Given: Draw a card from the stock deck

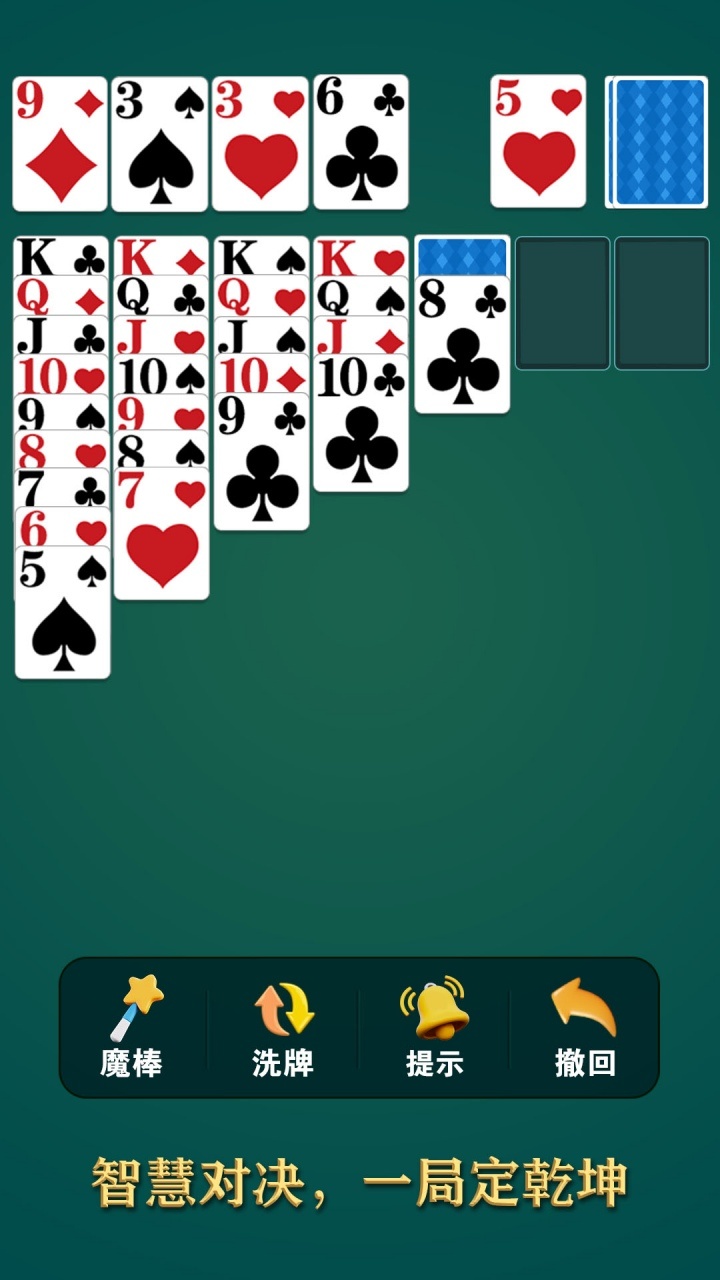Looking at the screenshot, I should 658,142.
